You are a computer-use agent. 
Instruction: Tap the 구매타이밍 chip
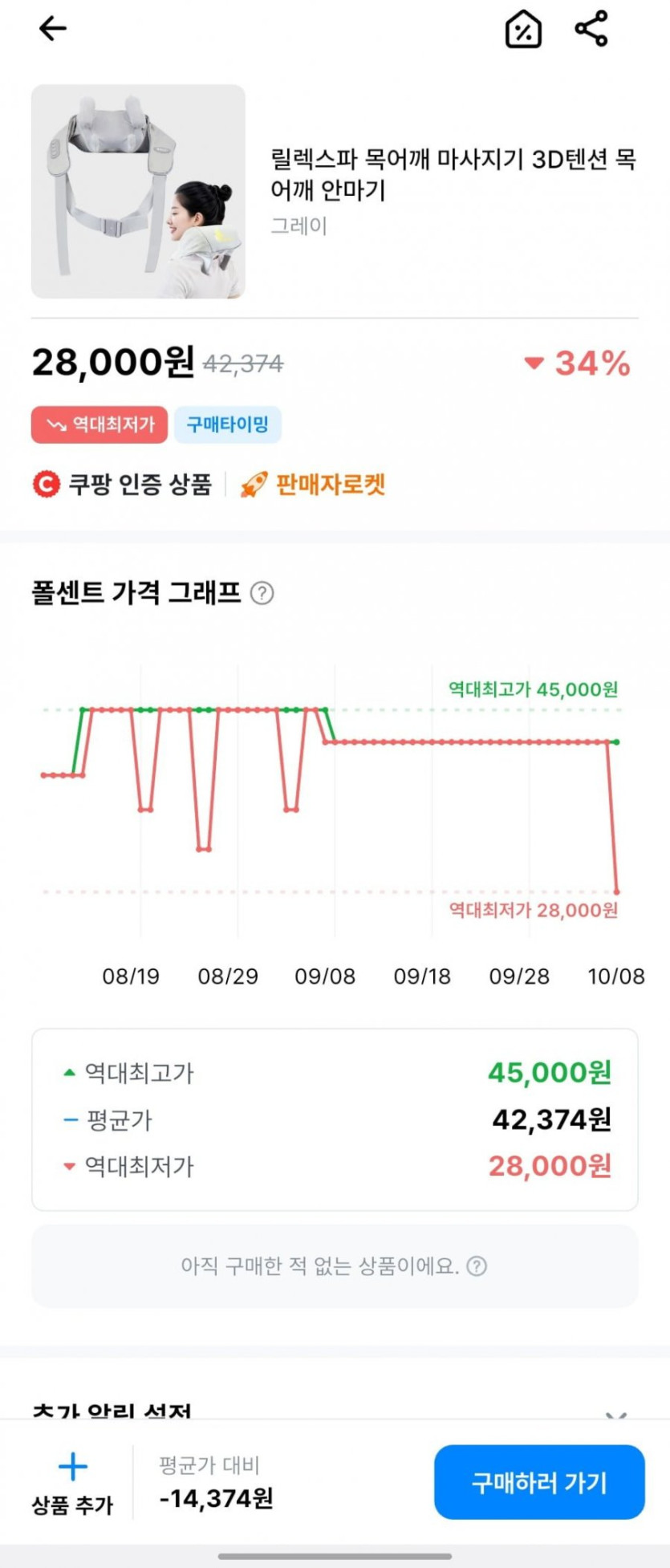point(227,424)
